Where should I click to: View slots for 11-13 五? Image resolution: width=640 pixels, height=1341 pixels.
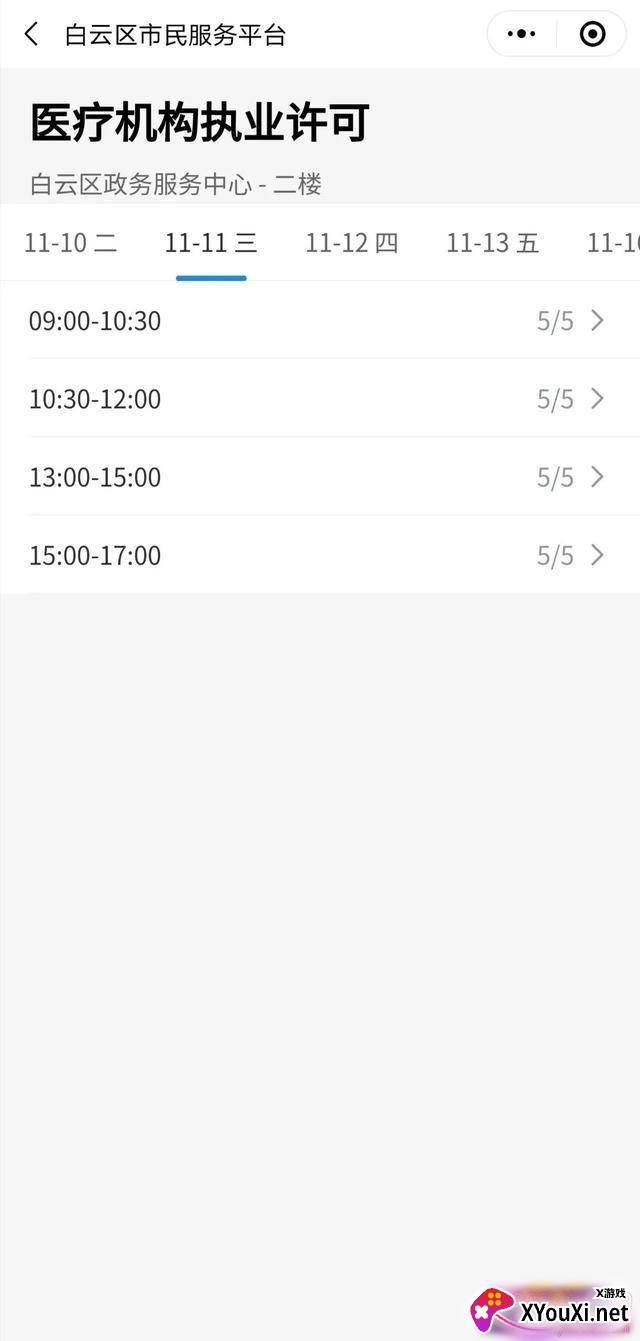coord(492,243)
